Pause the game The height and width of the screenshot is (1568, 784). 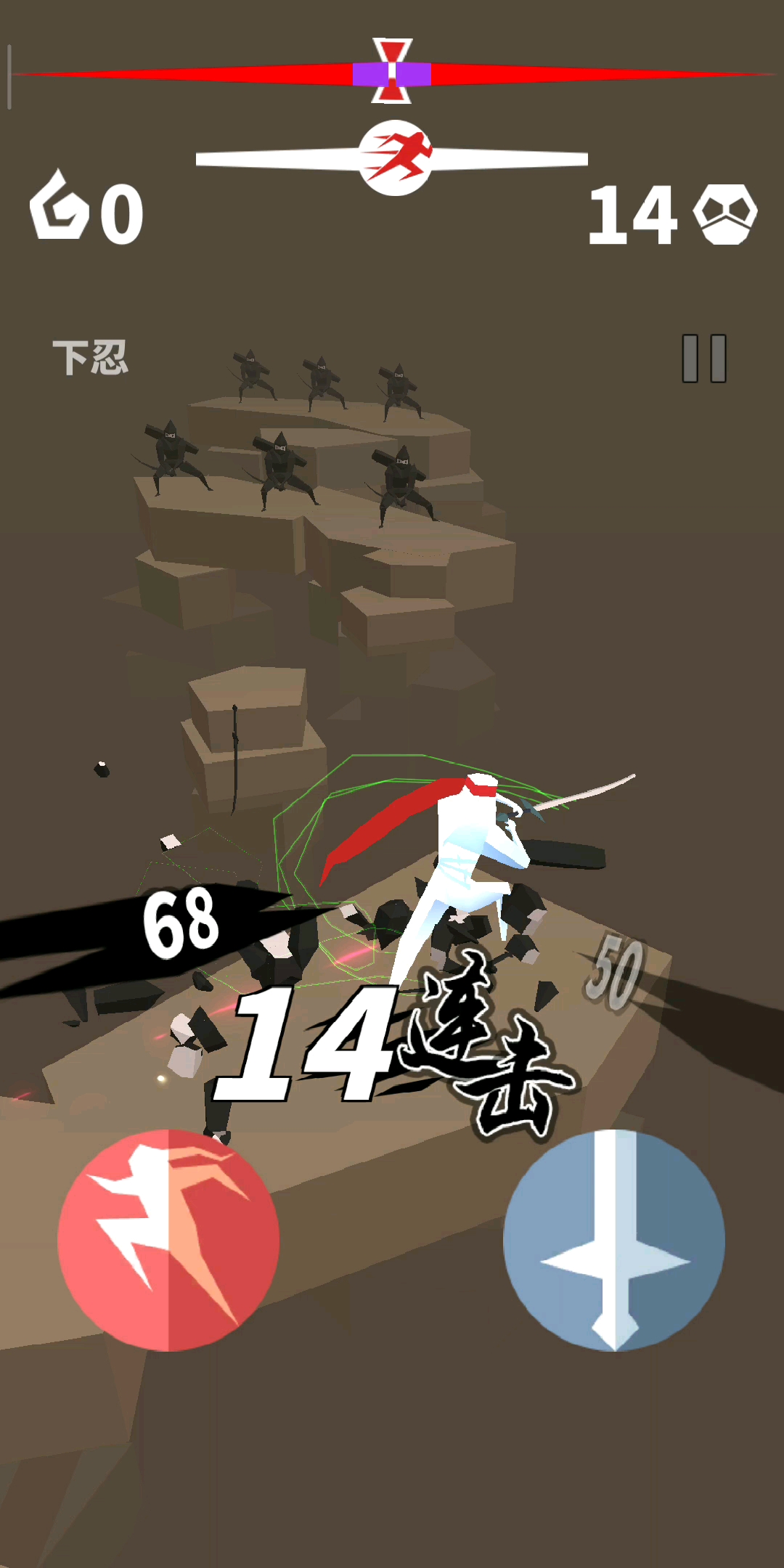click(703, 358)
